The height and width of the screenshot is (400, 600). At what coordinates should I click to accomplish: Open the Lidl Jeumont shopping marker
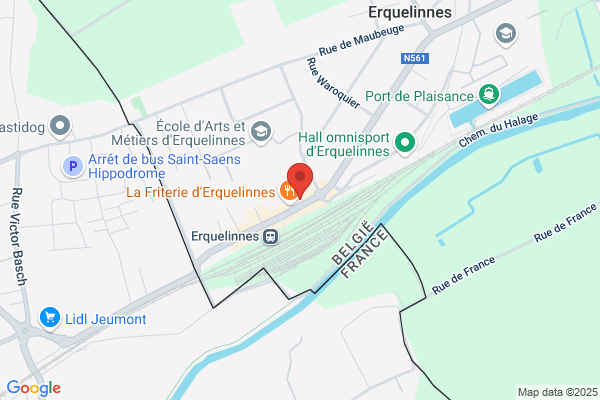click(50, 318)
